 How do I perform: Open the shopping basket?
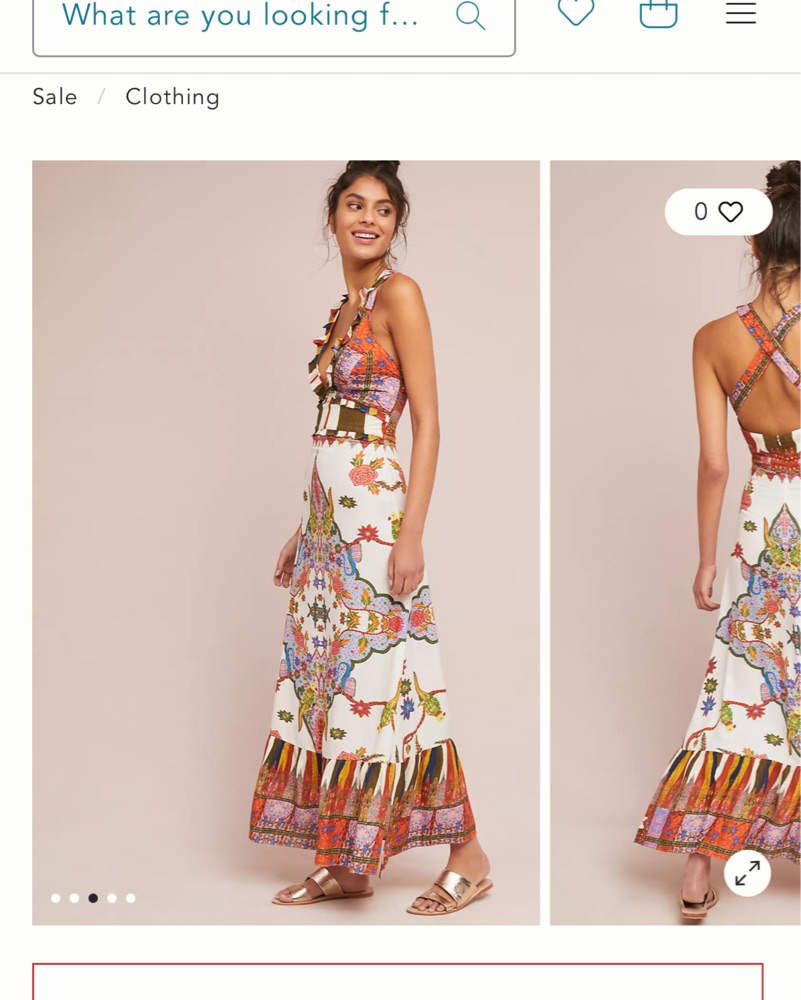point(658,13)
